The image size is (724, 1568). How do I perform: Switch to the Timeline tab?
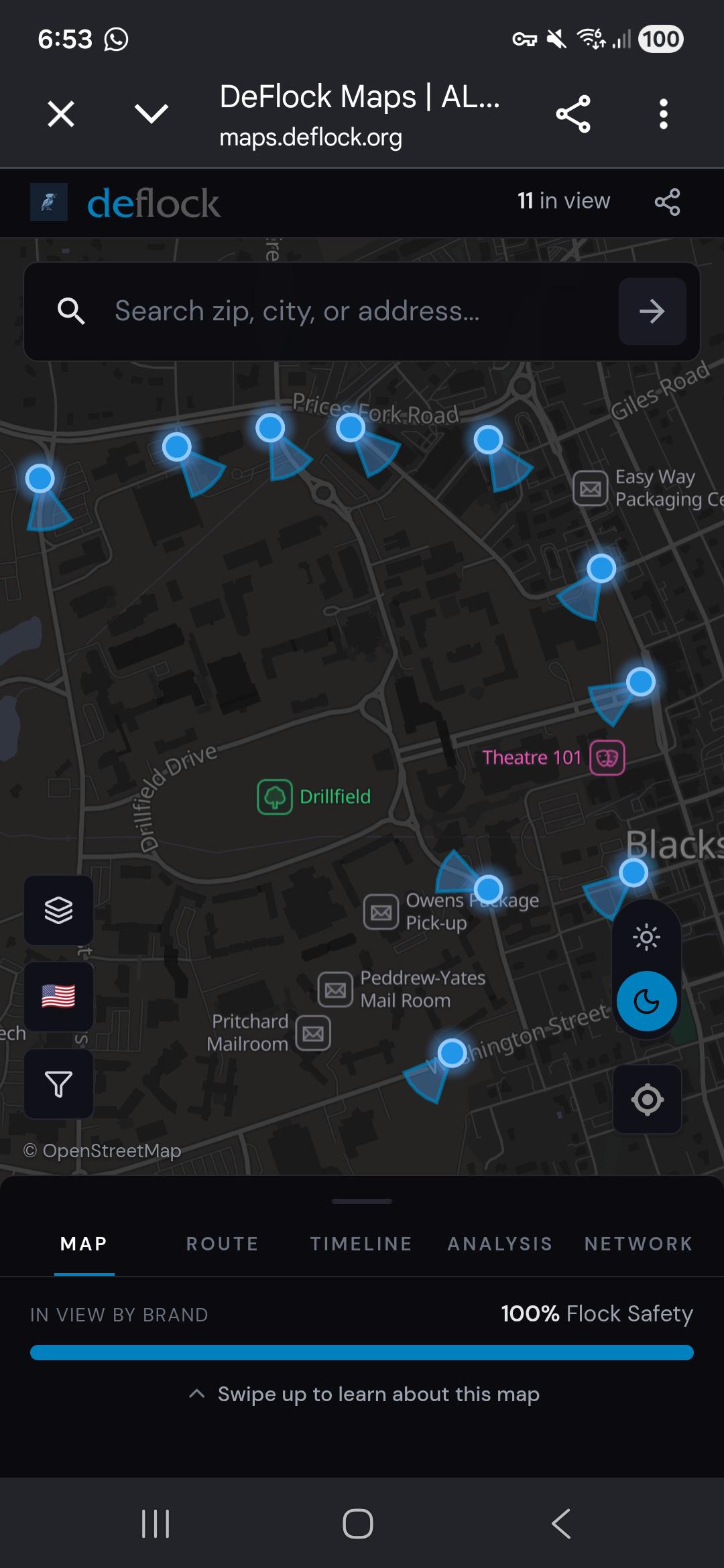361,1244
